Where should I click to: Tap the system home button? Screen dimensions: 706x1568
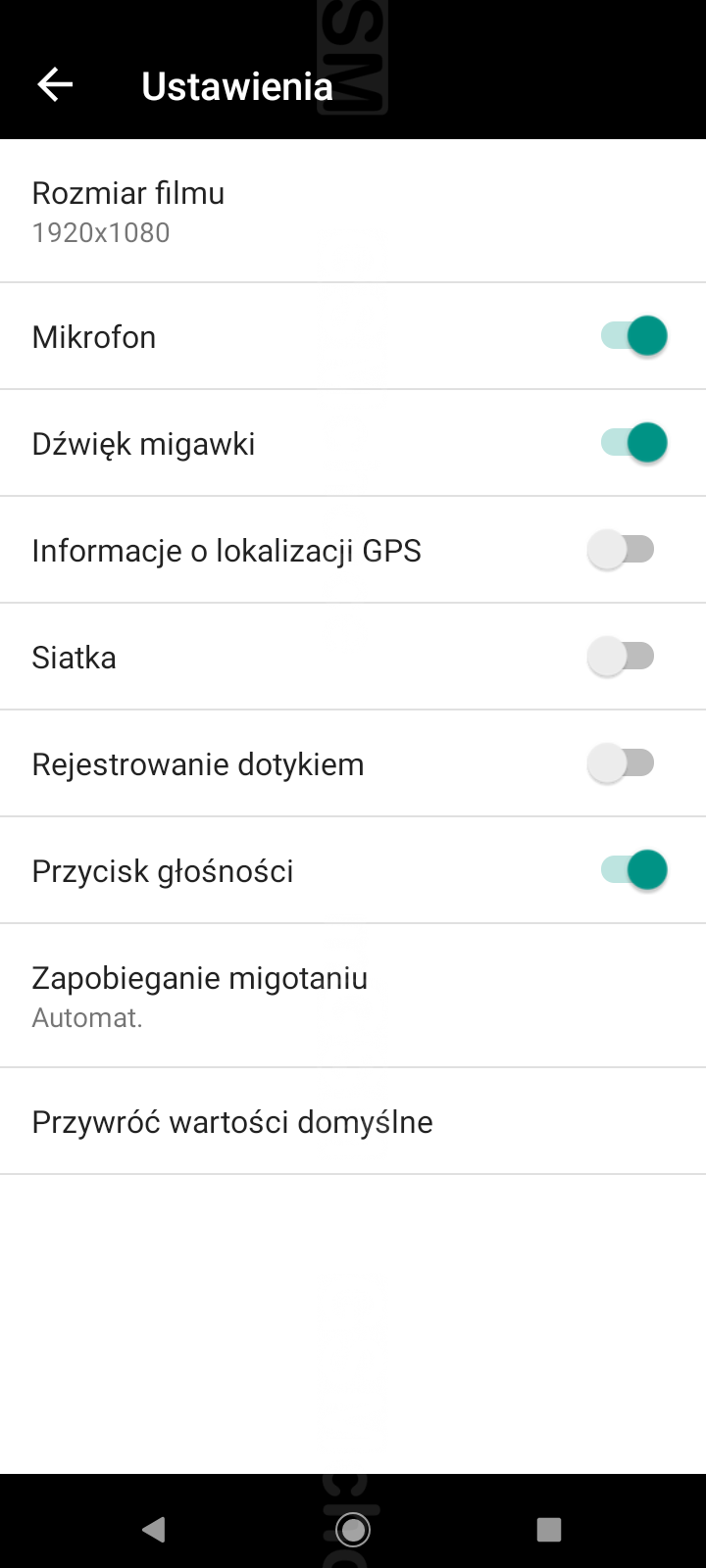[353, 1529]
